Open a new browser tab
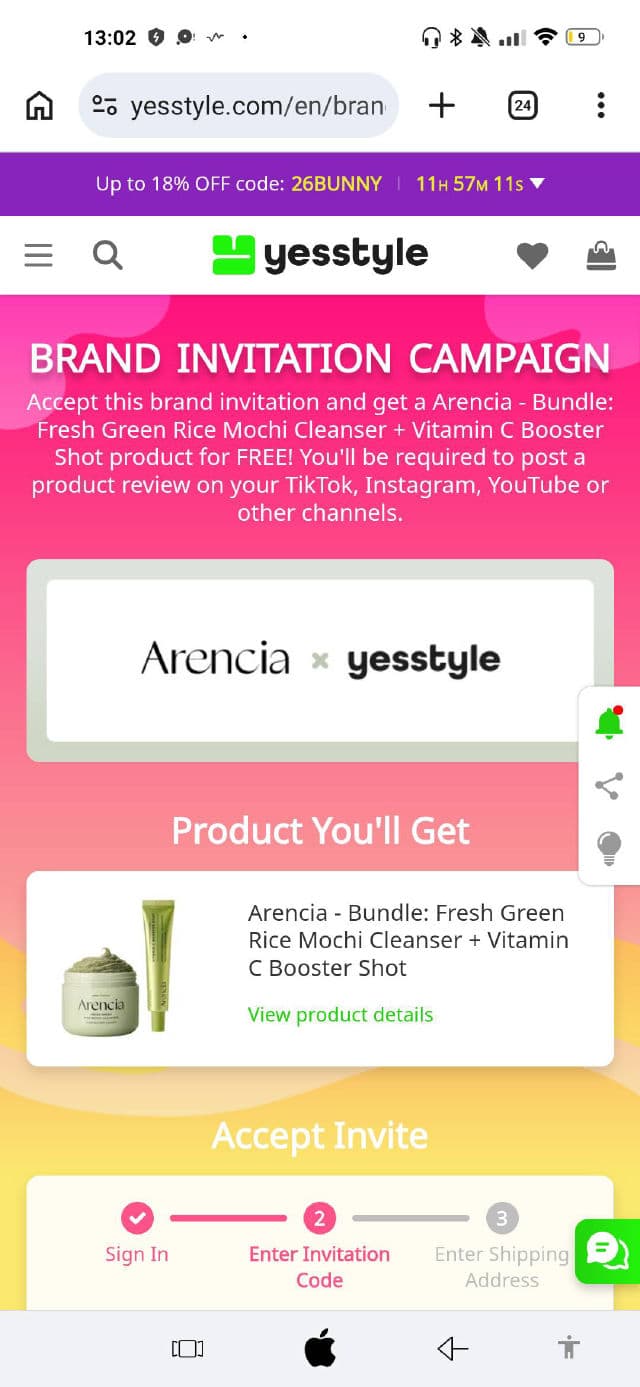The width and height of the screenshot is (640, 1387). click(x=441, y=105)
